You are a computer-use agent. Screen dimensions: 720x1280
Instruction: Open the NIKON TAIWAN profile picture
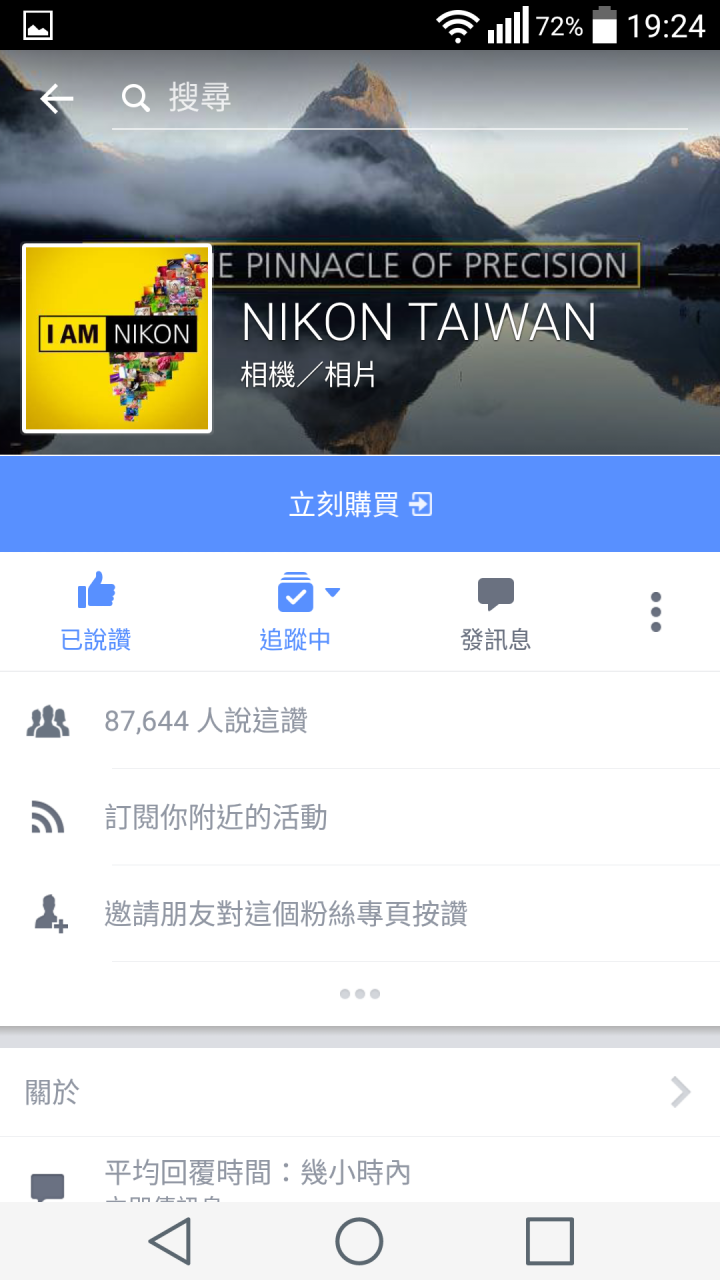pyautogui.click(x=117, y=338)
